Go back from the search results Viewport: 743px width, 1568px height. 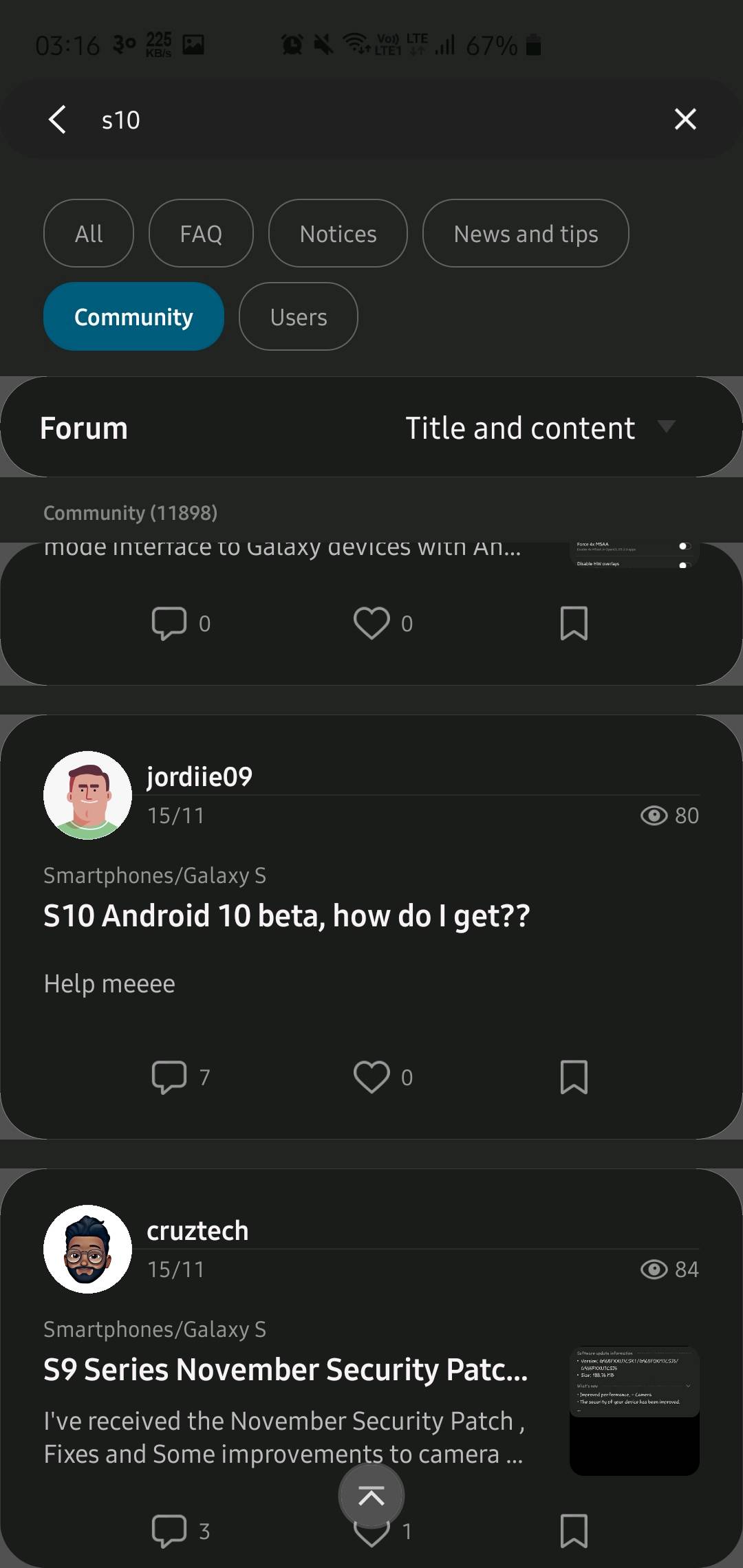point(58,120)
